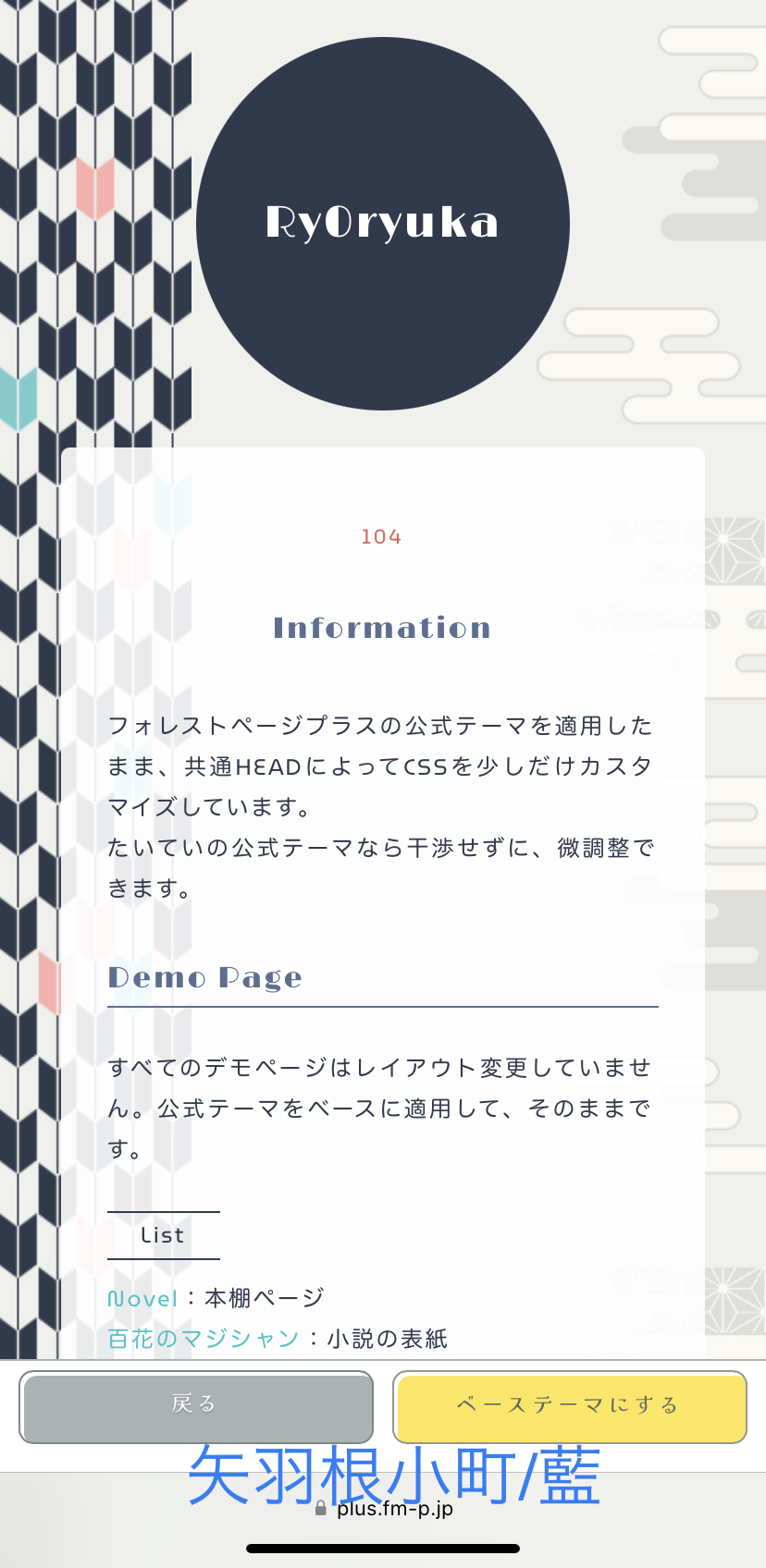Tap the 戻る back button
Image resolution: width=766 pixels, height=1568 pixels.
196,1406
